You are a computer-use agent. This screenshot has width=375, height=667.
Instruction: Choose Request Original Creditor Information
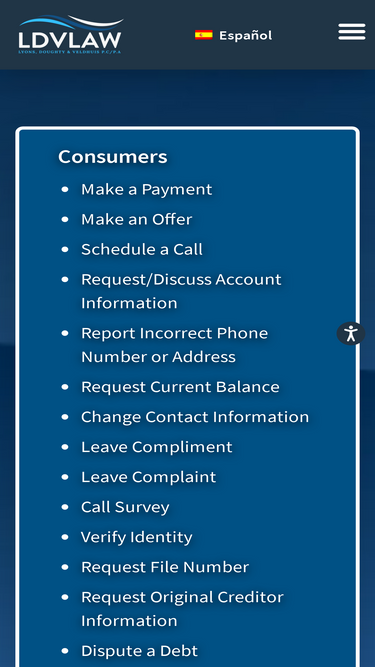point(182,609)
